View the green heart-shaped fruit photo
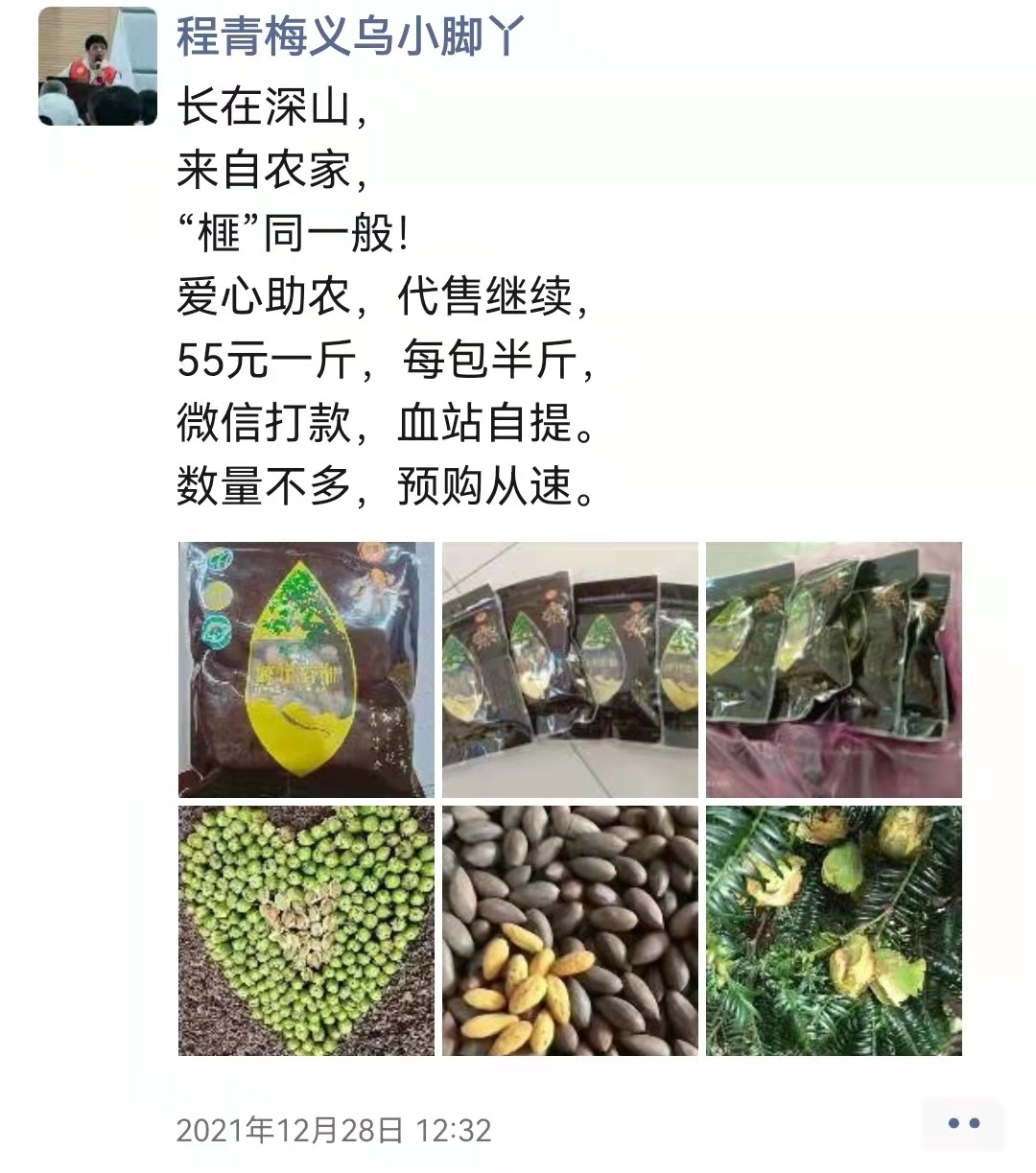Image resolution: width=1036 pixels, height=1173 pixels. [306, 930]
